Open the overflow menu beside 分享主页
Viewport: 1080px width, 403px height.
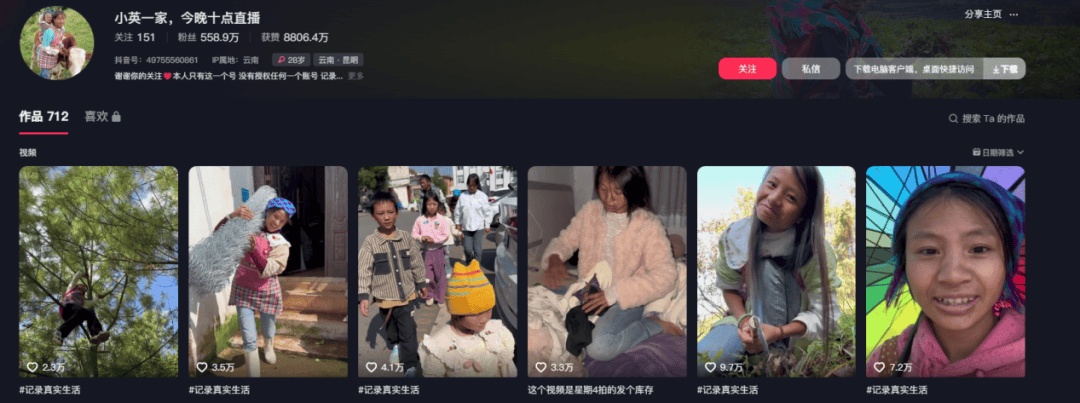1014,14
